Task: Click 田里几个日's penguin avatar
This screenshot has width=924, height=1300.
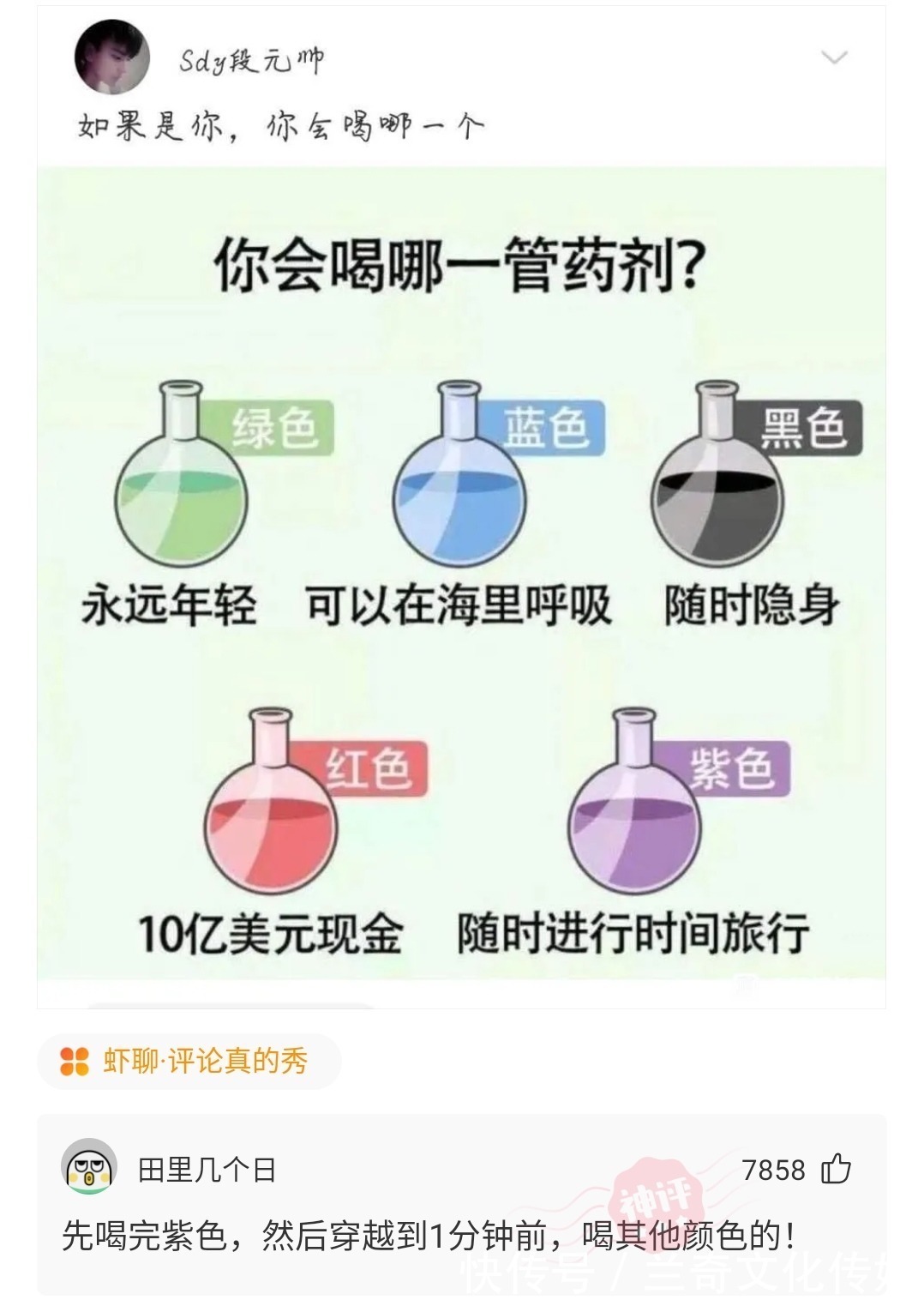Action: 88,1168
